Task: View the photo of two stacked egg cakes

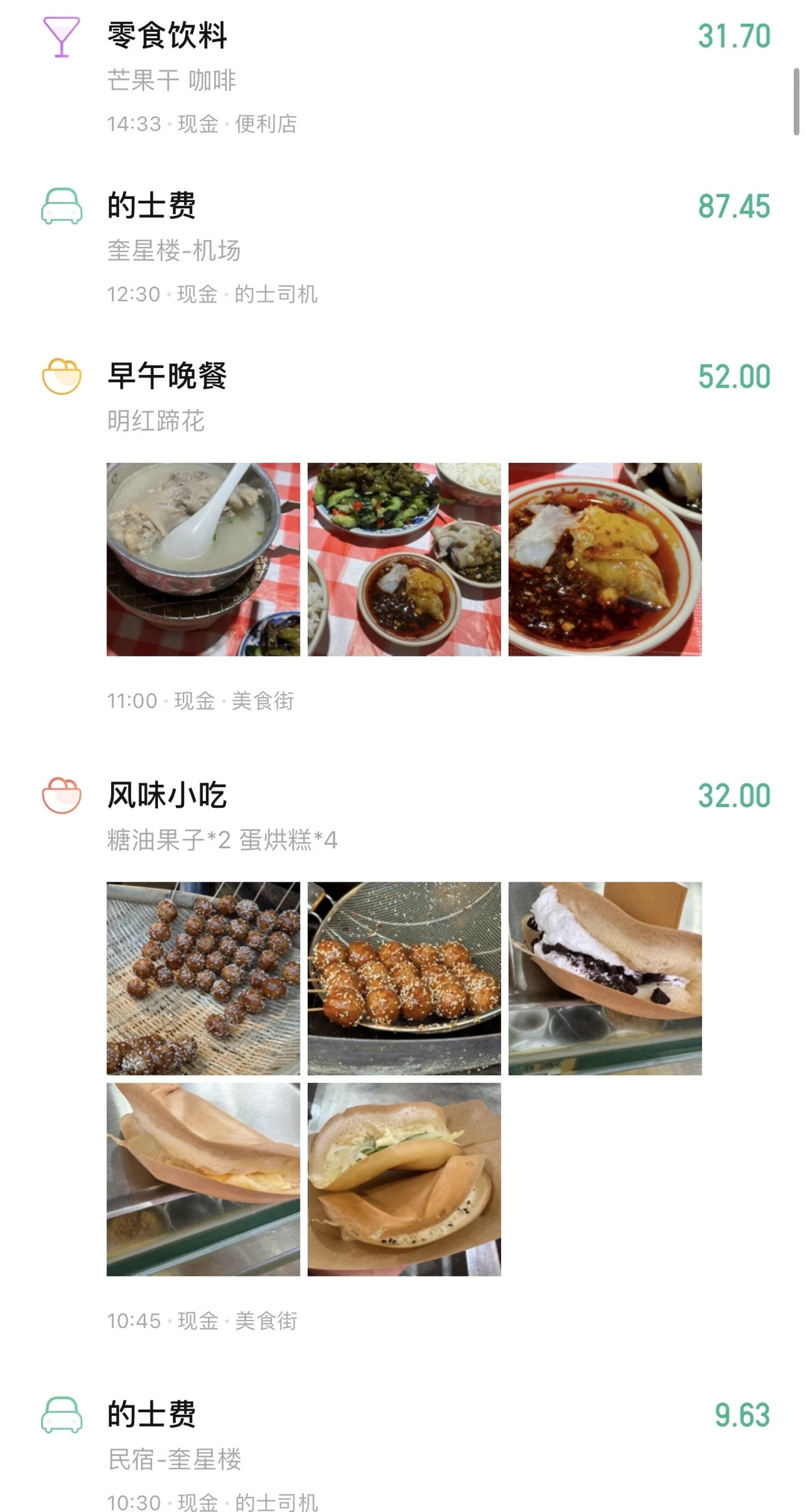Action: [404, 1179]
